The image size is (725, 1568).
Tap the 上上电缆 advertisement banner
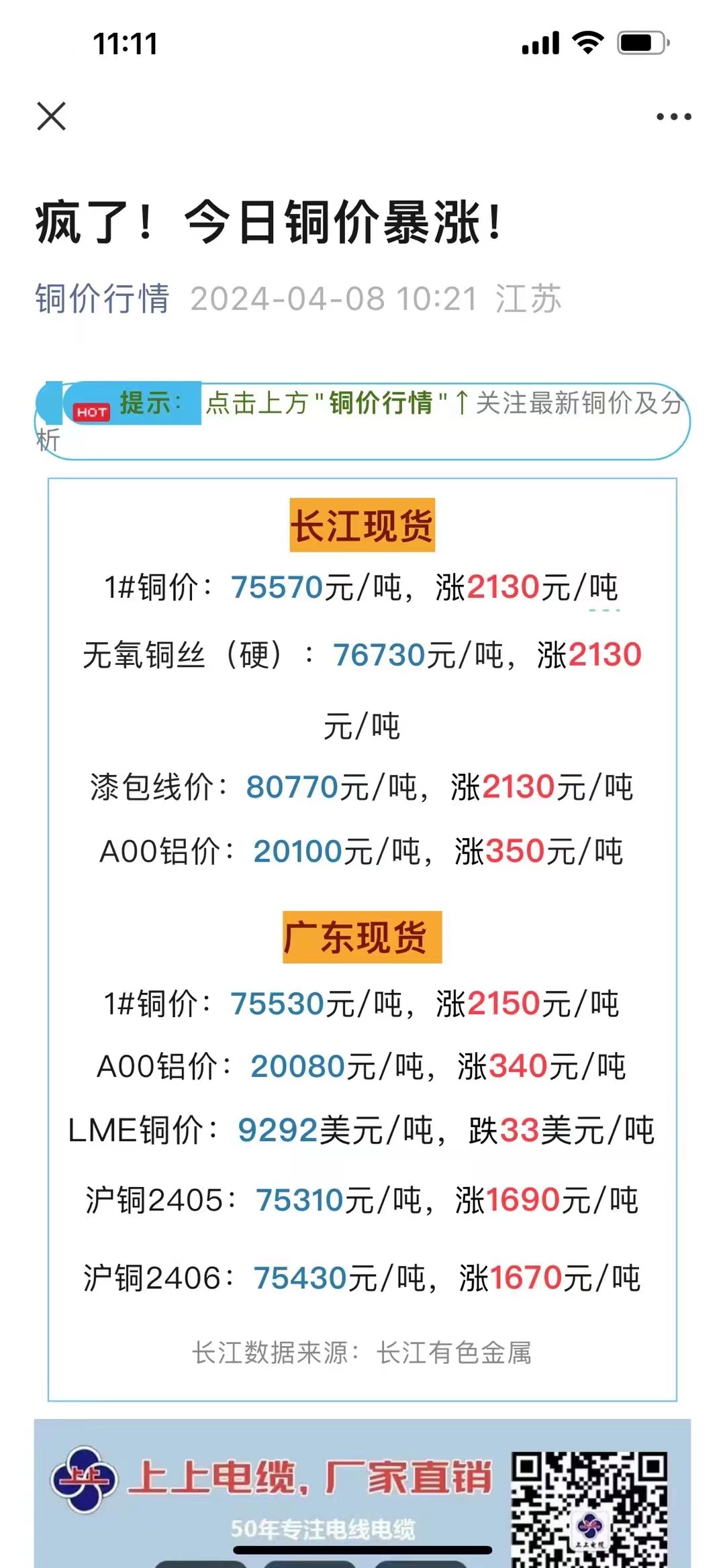[x=362, y=1493]
